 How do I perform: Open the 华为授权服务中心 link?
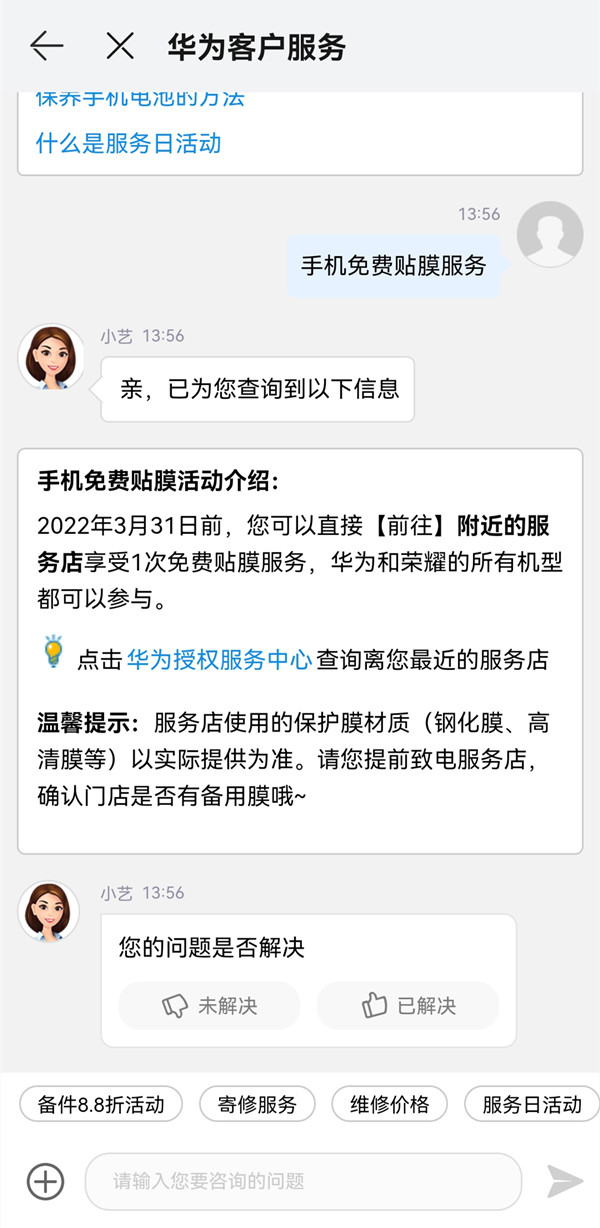[x=219, y=659]
